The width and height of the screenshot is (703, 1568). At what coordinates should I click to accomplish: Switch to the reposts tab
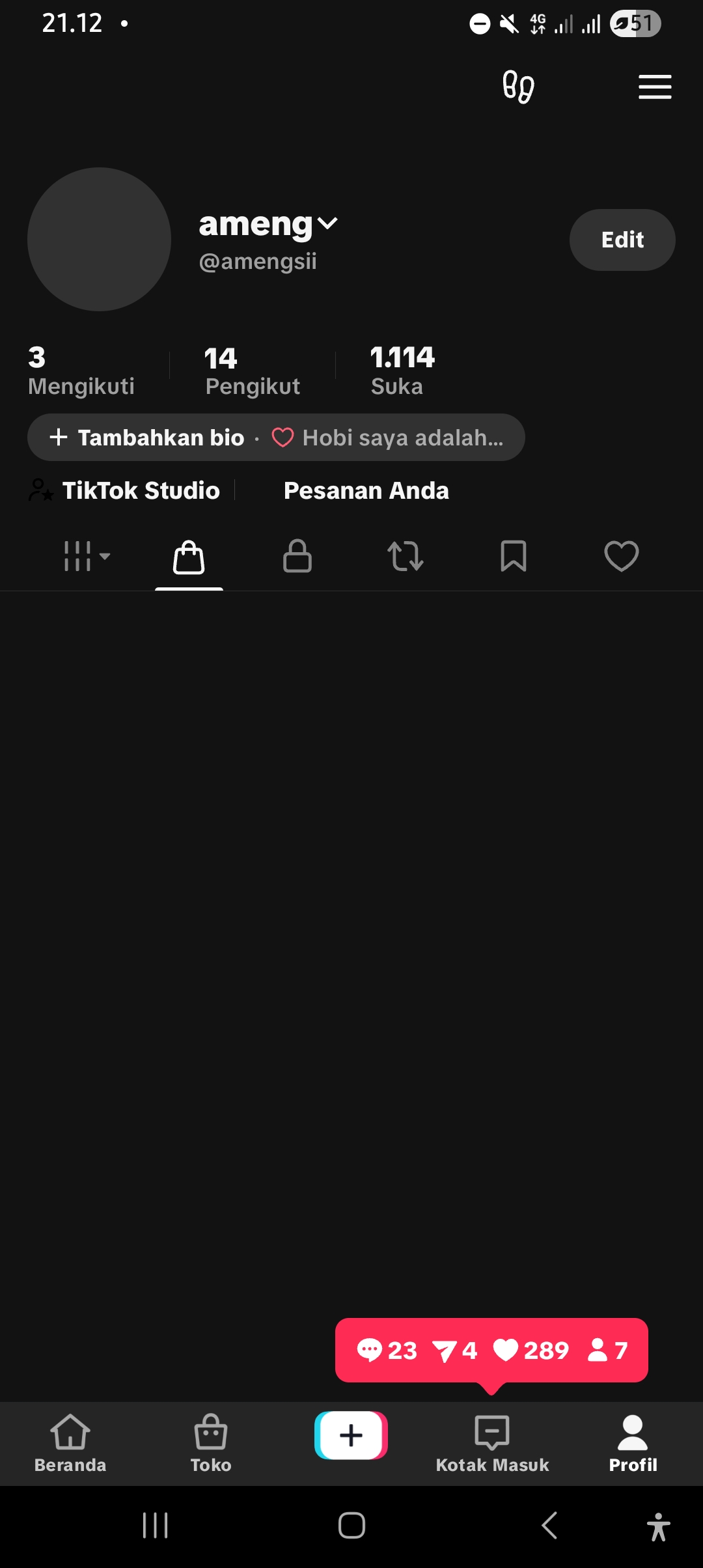(x=405, y=557)
